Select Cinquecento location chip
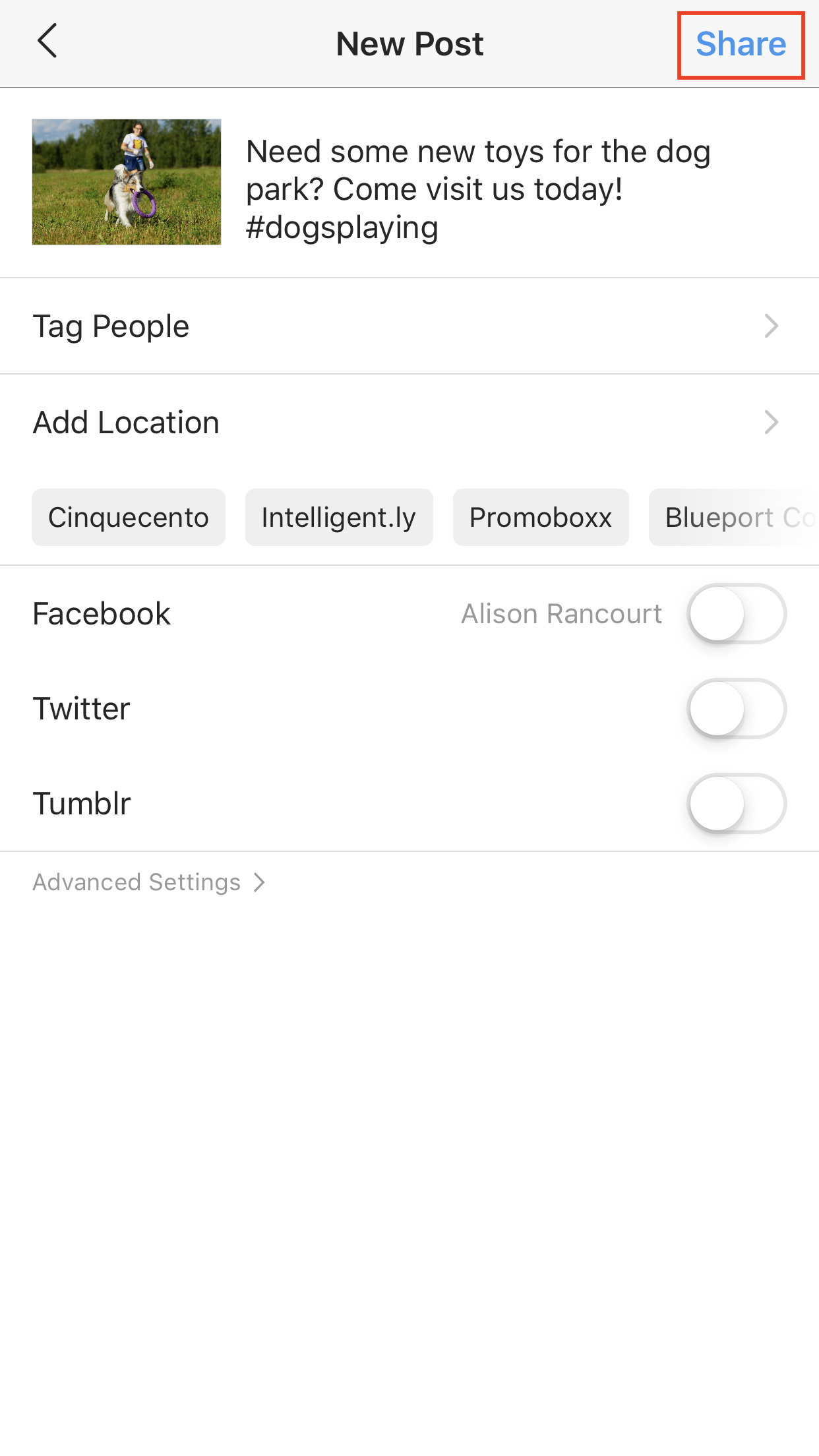This screenshot has width=819, height=1456. click(x=129, y=518)
